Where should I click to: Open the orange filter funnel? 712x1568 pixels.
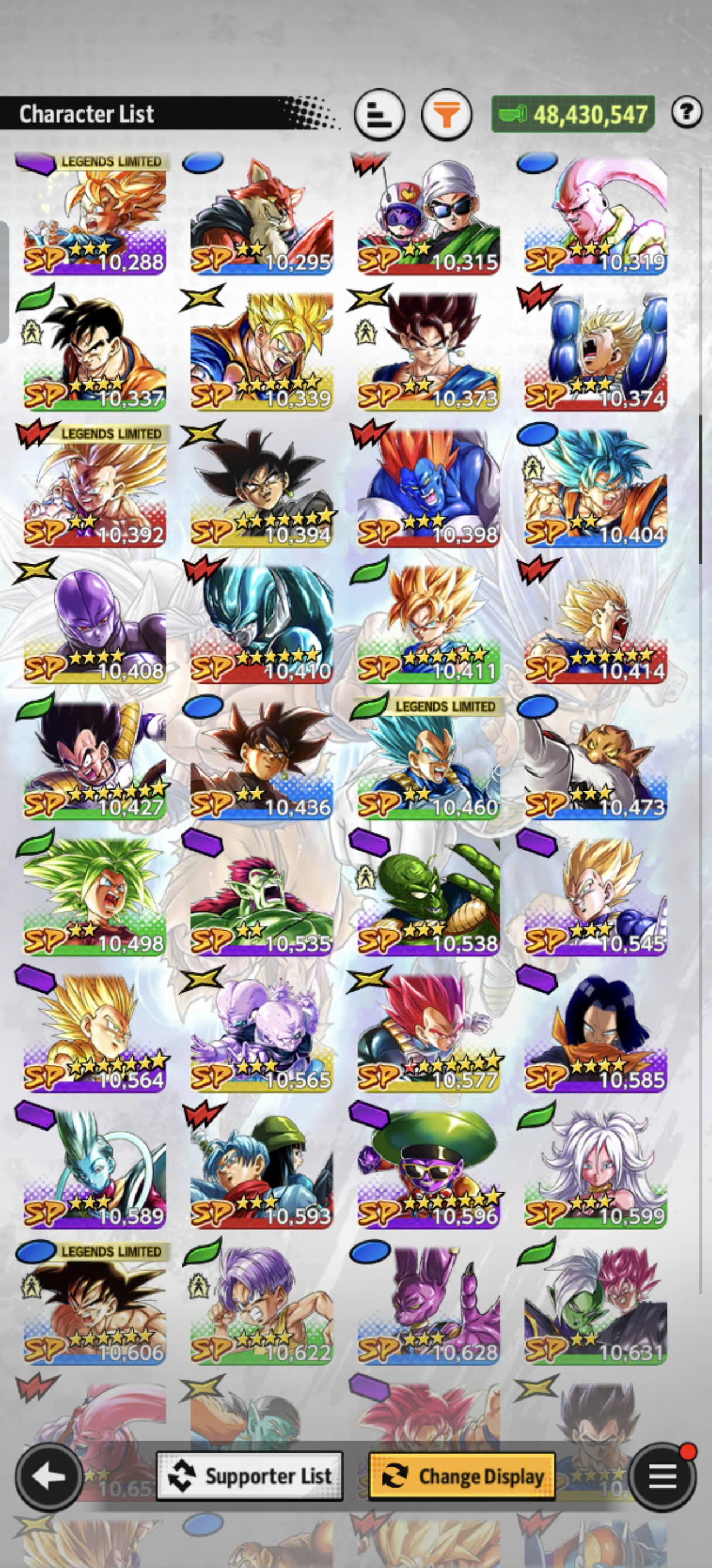[447, 114]
